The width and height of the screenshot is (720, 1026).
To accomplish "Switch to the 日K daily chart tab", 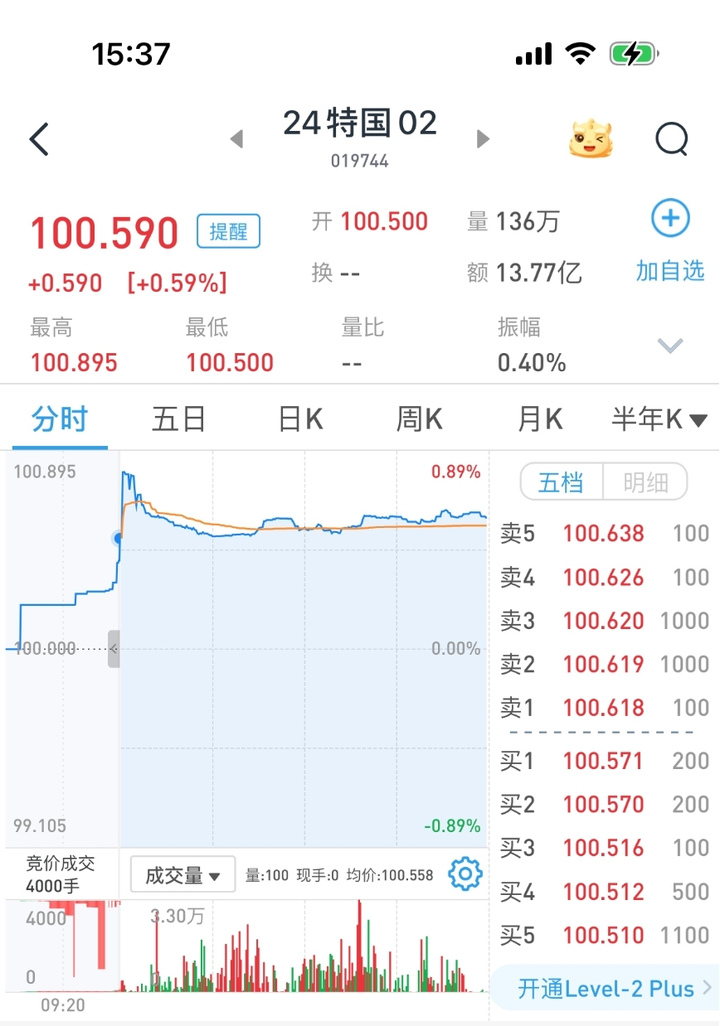I will 298,420.
